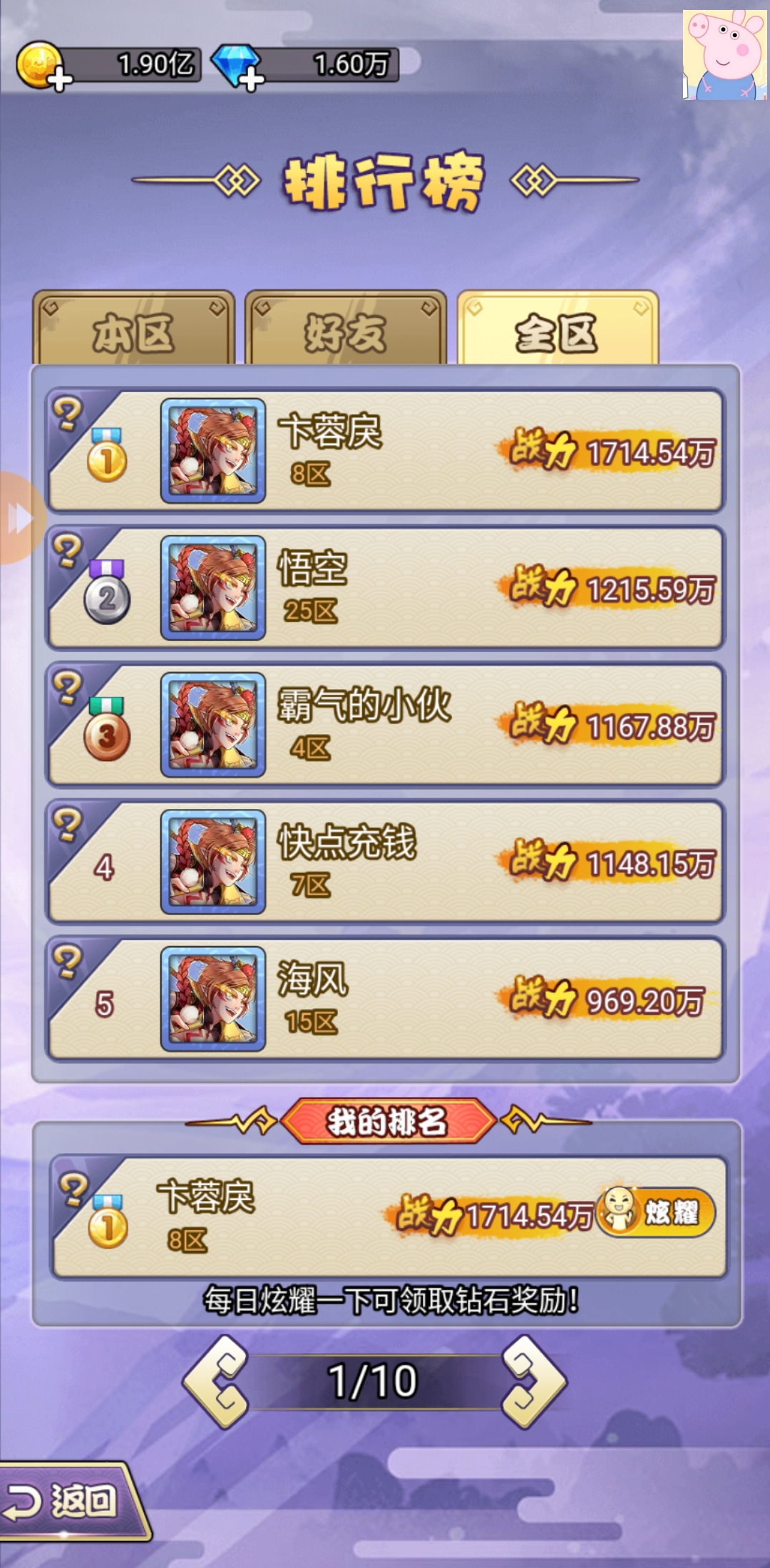Open 霸气的小伙's ranking entry
Viewport: 770px width, 1568px height.
pyautogui.click(x=385, y=724)
